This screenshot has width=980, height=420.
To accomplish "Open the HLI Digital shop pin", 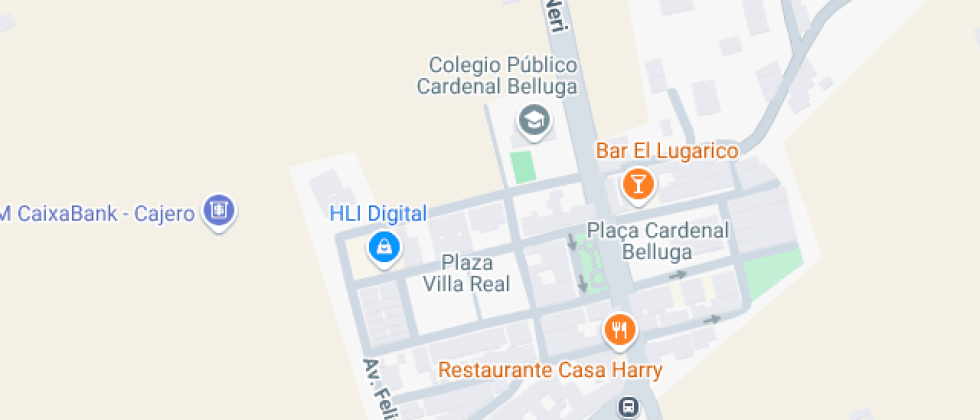I will pos(384,246).
